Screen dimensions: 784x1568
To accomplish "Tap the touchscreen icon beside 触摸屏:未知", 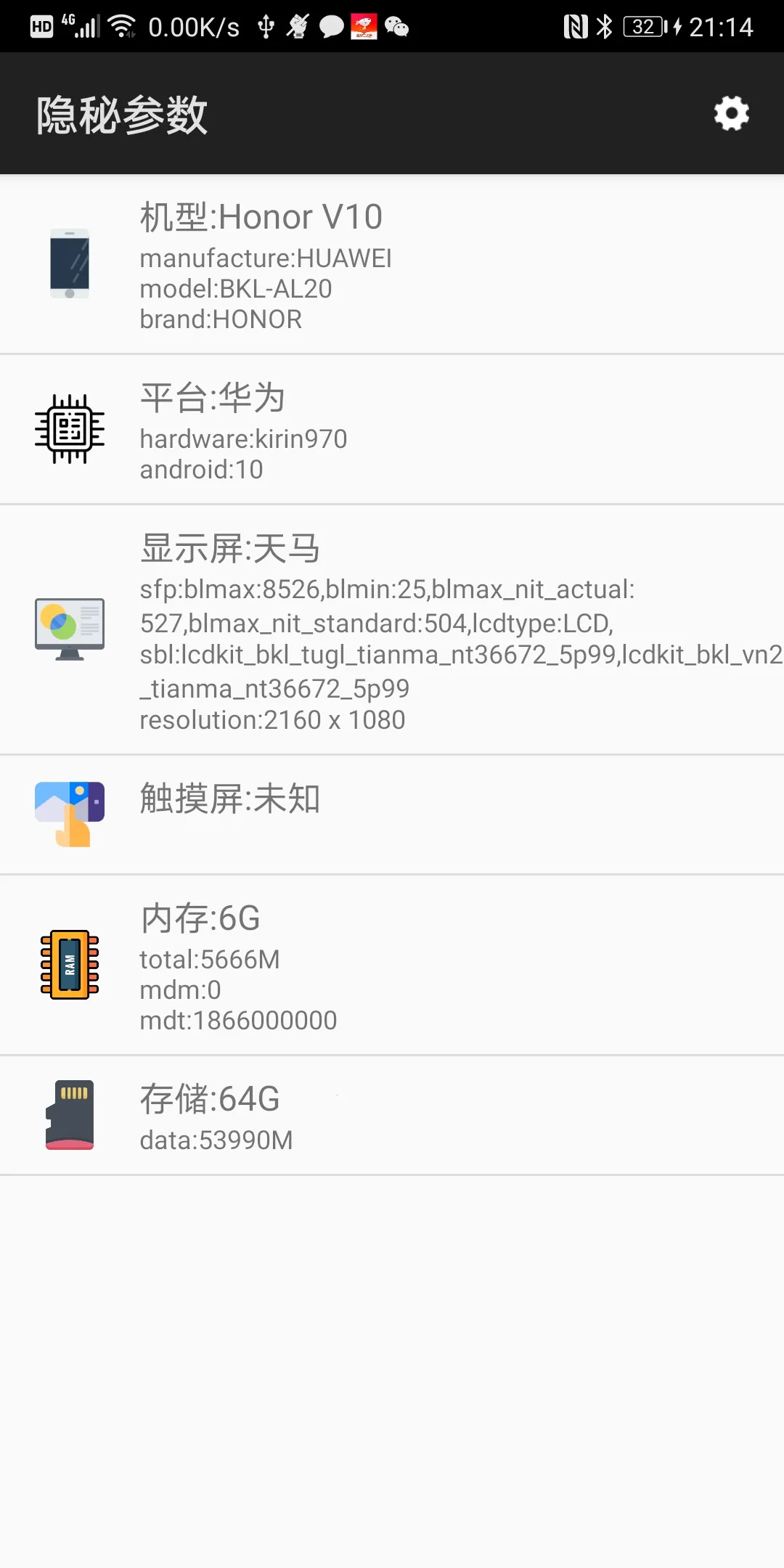I will tap(69, 813).
